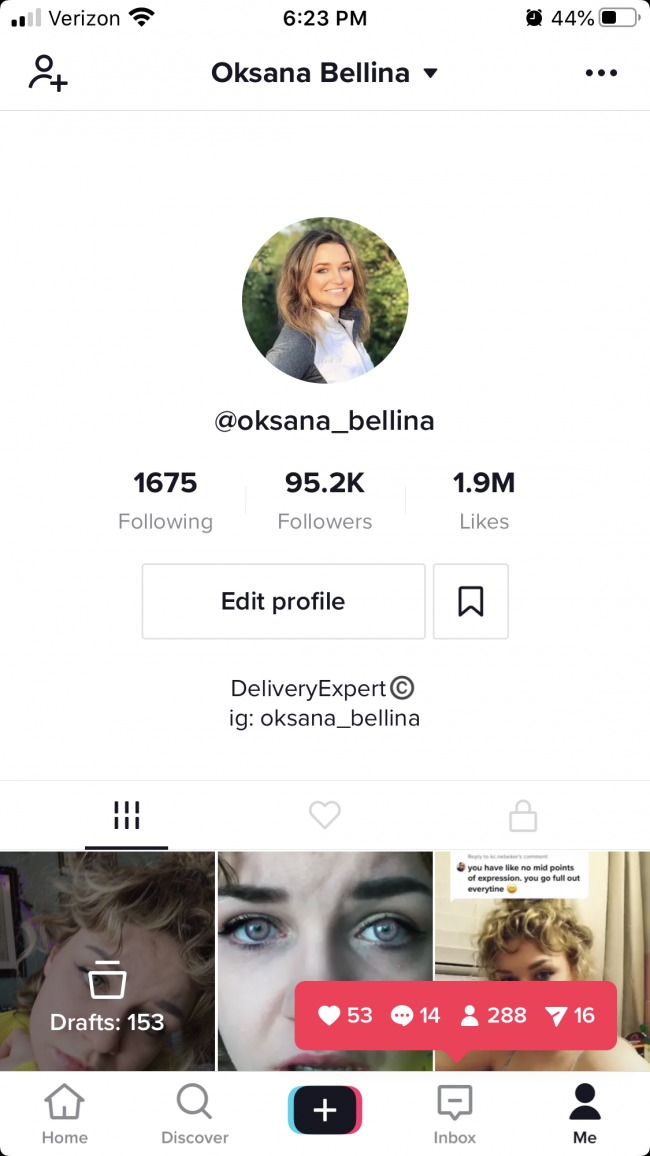View the 1675 Following list
Screen dimensions: 650x1156
(165, 500)
